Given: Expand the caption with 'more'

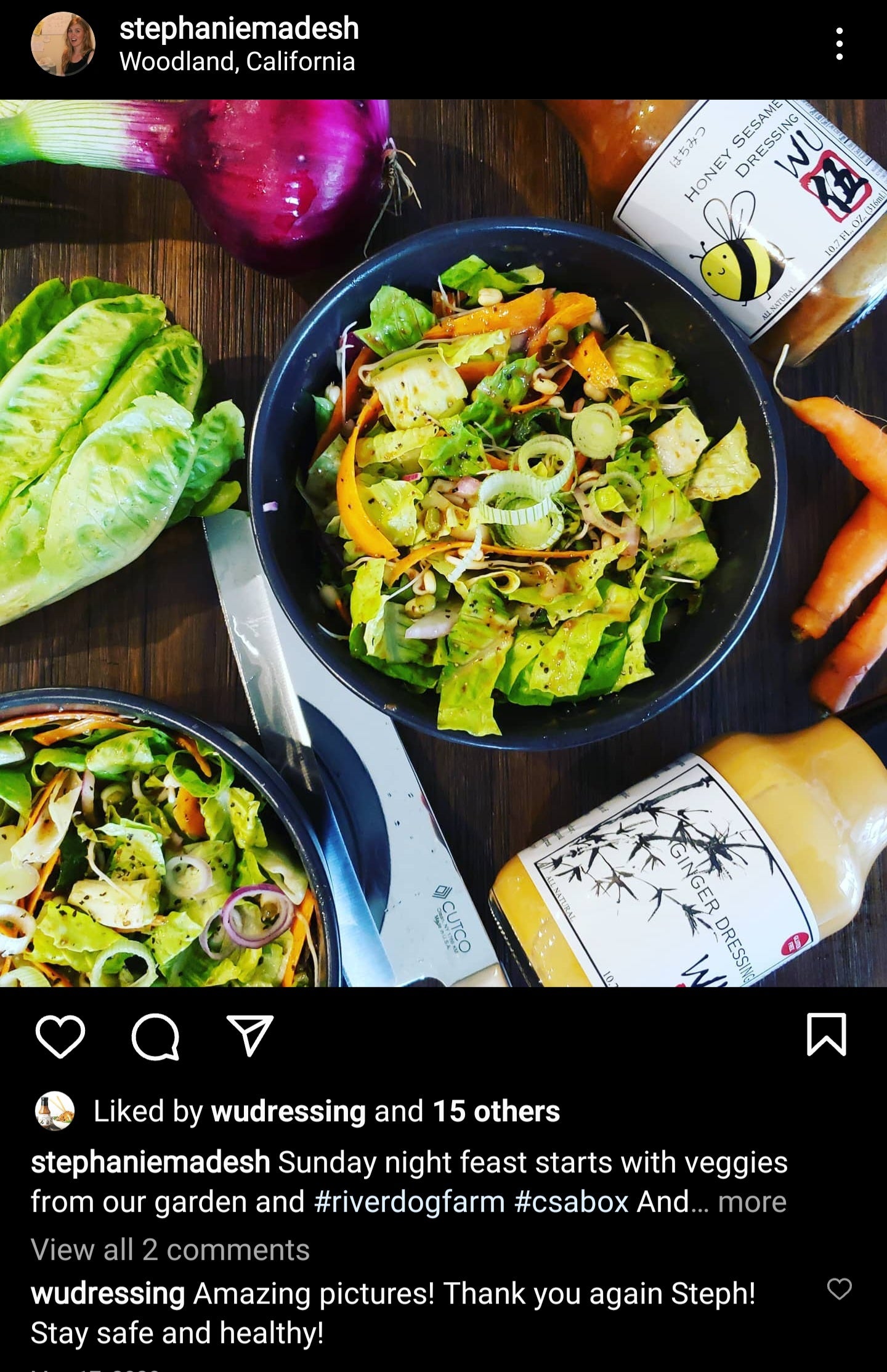Looking at the screenshot, I should tap(752, 1202).
